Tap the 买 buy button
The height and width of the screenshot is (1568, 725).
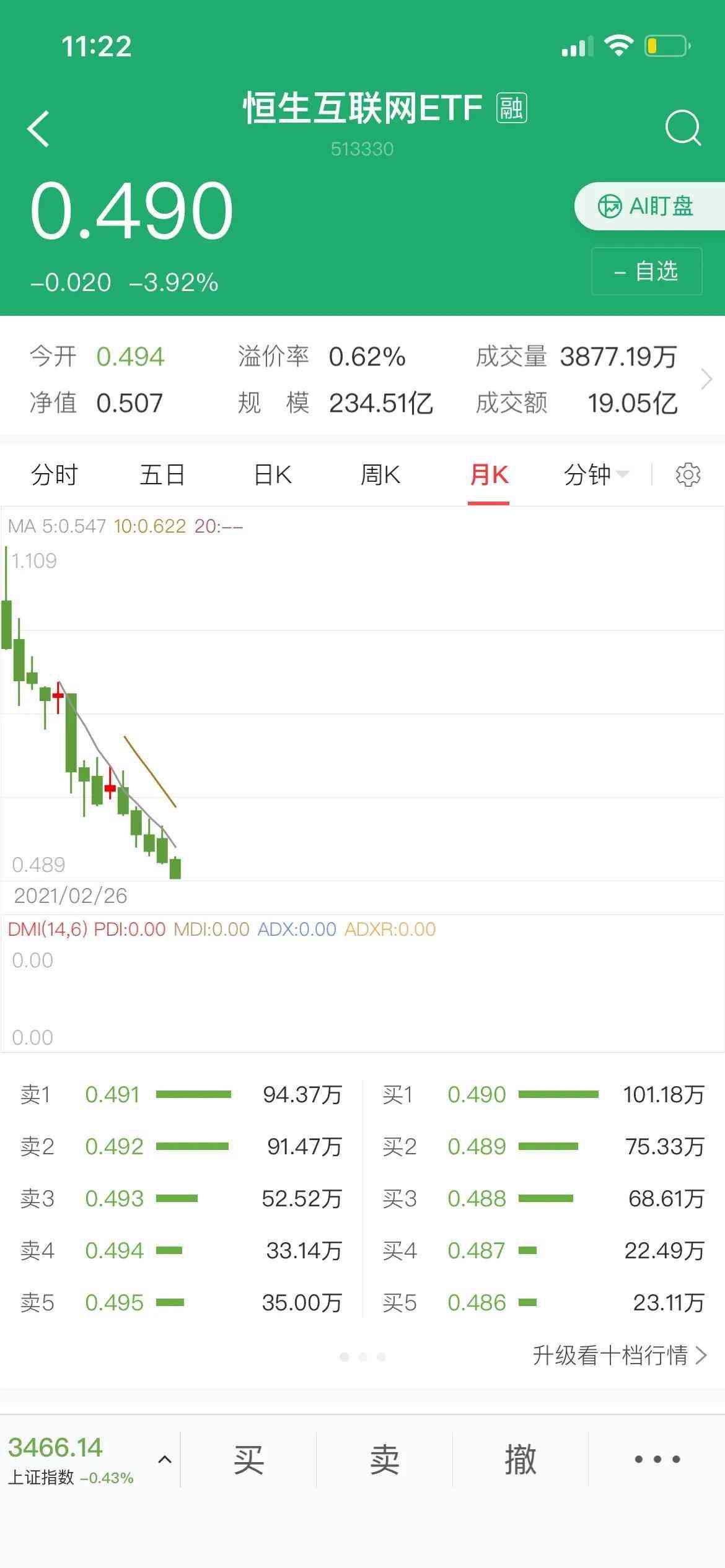click(248, 1460)
